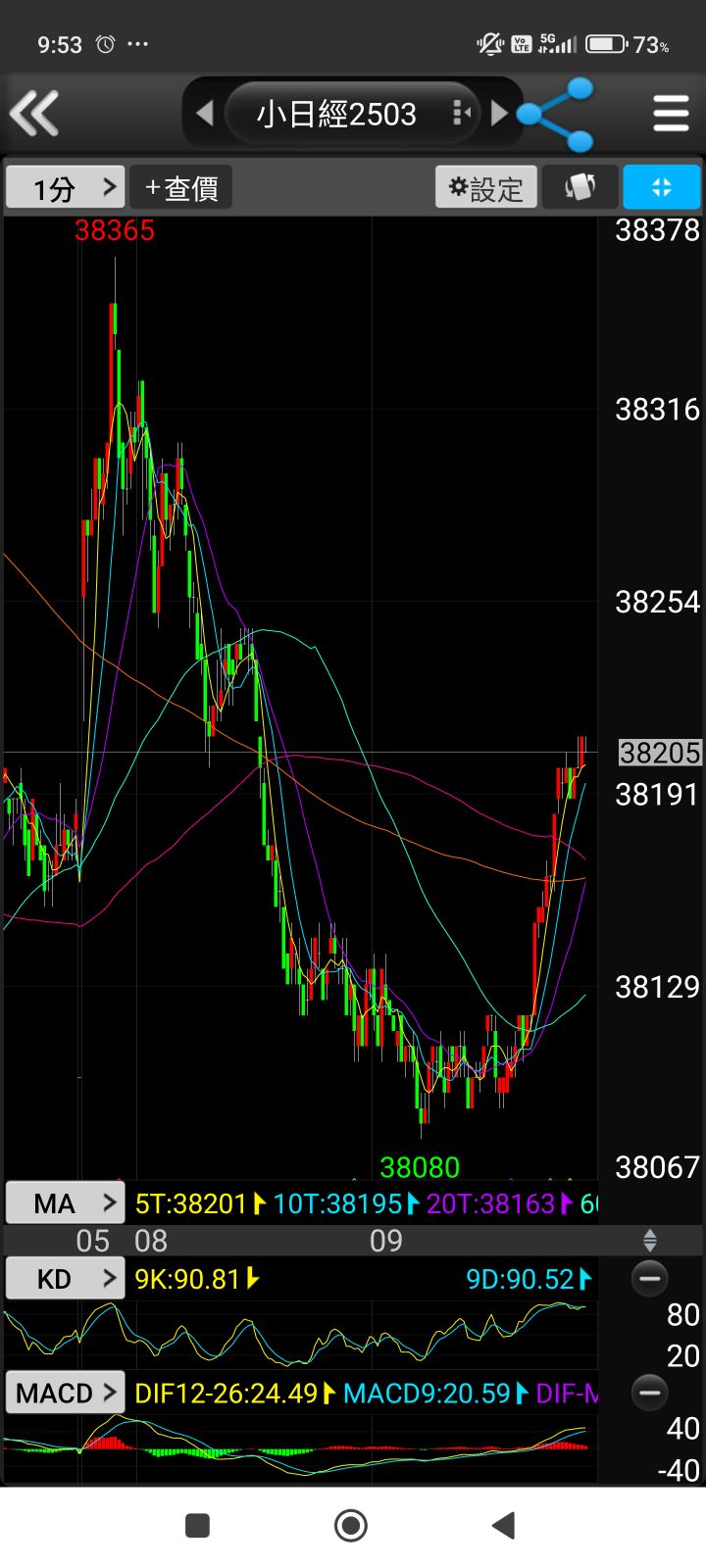Expand the KD indicator settings

click(65, 1278)
